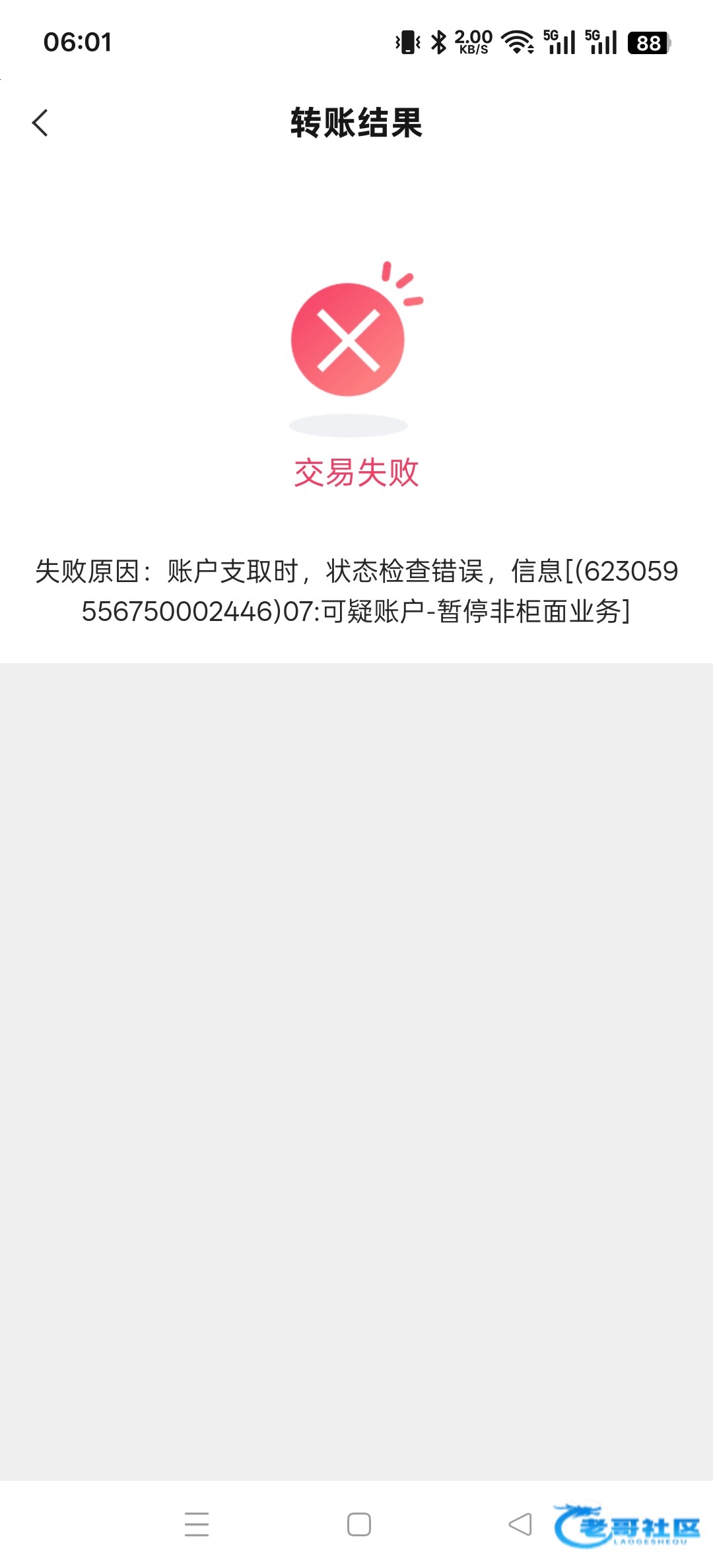Viewport: 713px width, 1568px height.
Task: Go to the home screen
Action: click(359, 1524)
